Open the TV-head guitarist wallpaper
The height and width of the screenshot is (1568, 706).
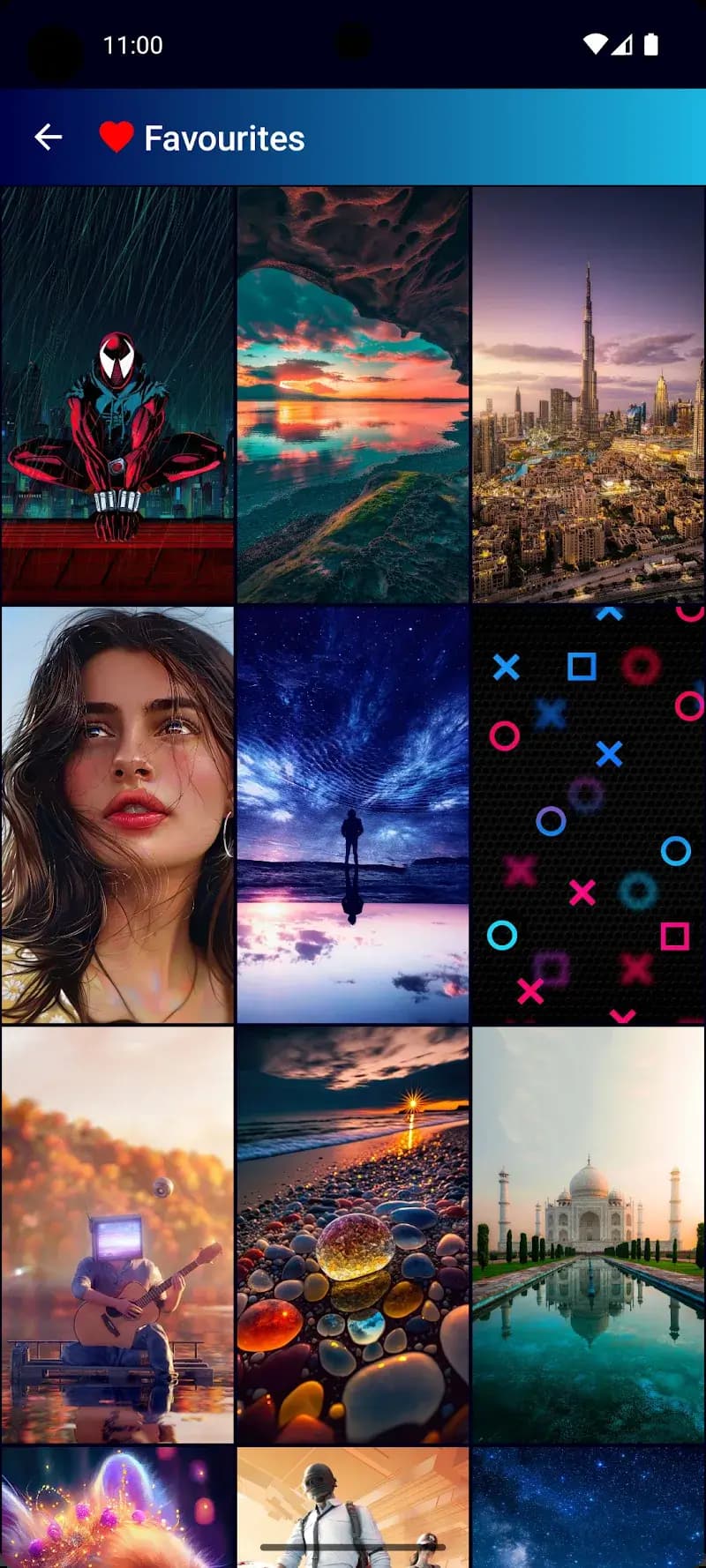tap(117, 1230)
